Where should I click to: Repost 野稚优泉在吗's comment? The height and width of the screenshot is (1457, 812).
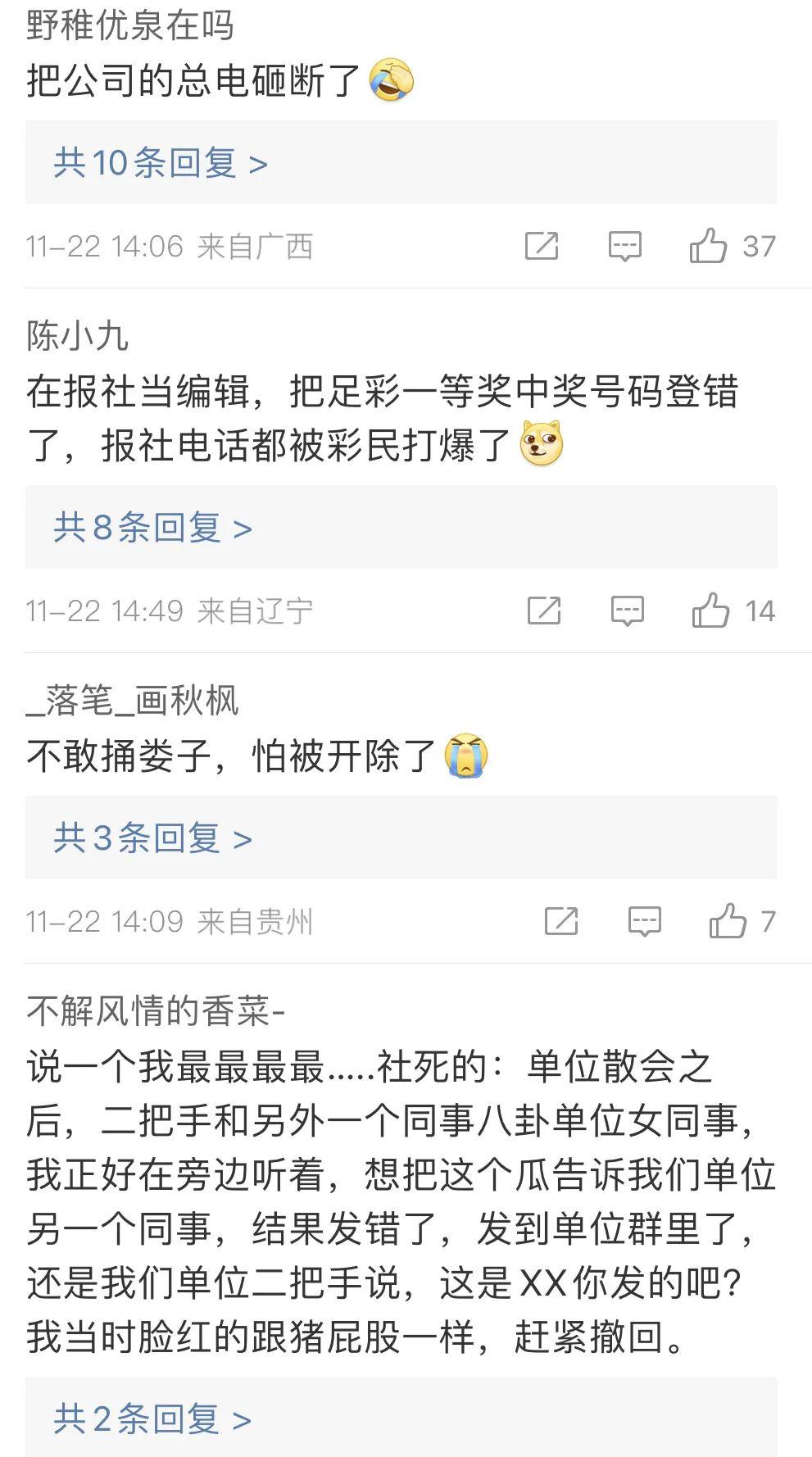coord(542,246)
